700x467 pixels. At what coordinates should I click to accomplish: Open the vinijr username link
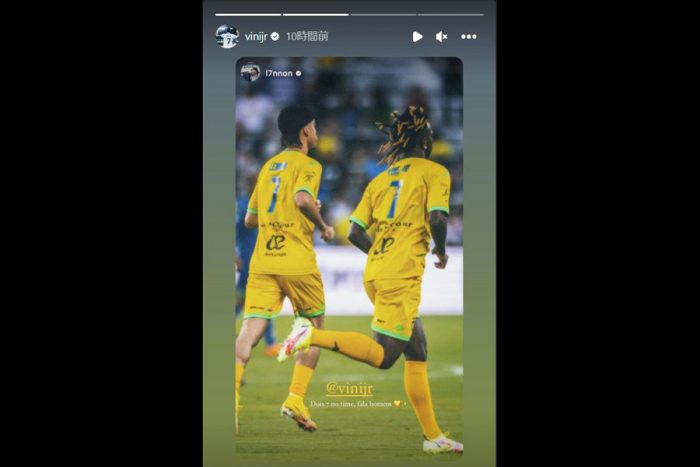[256, 36]
